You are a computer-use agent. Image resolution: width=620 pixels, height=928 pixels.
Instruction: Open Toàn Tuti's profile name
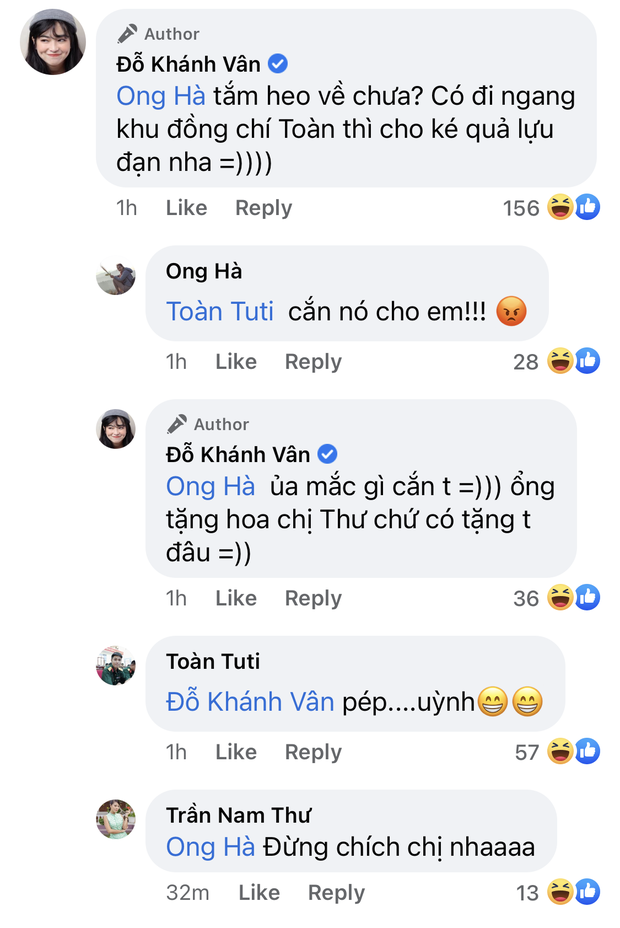pyautogui.click(x=212, y=661)
